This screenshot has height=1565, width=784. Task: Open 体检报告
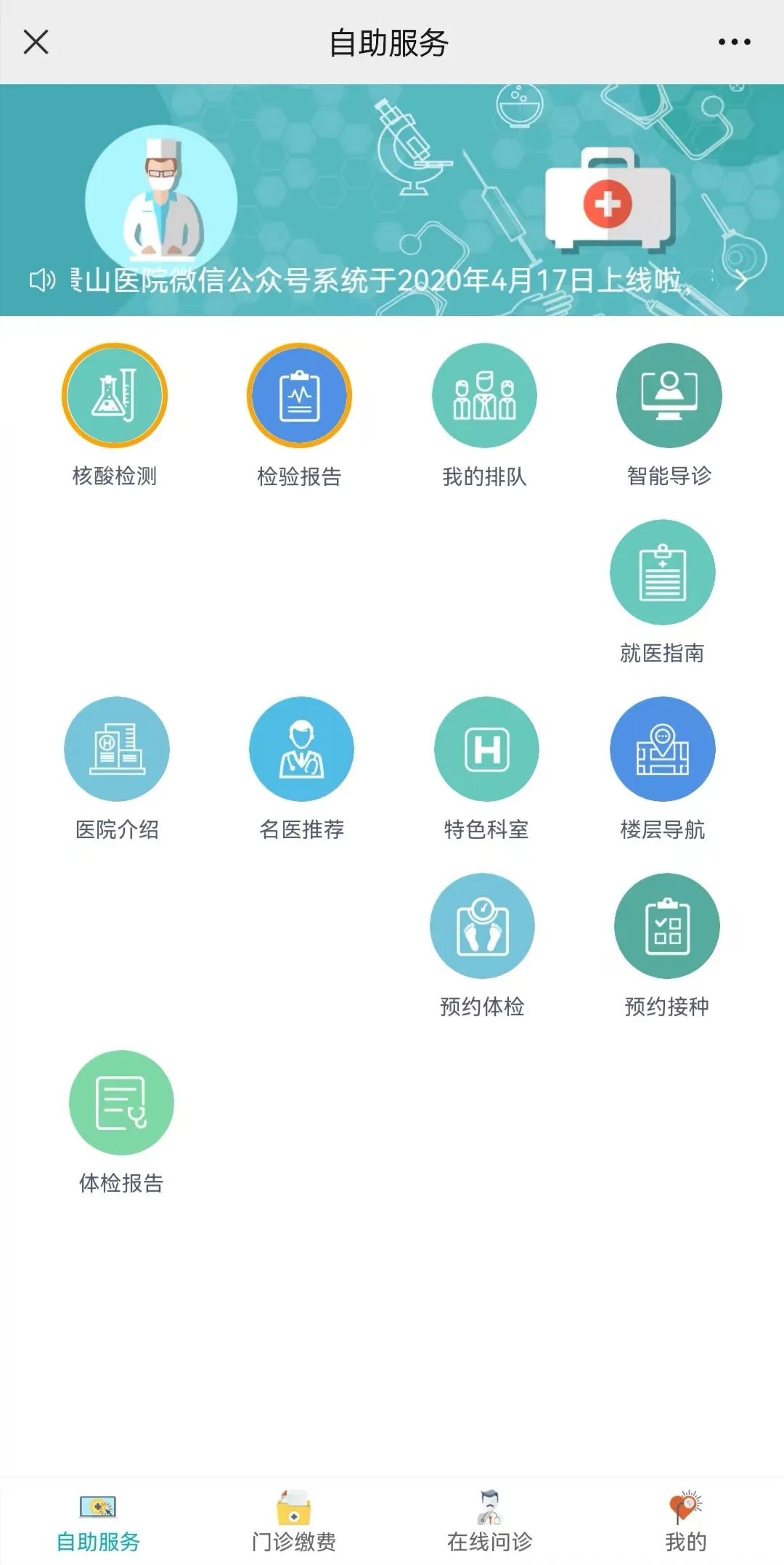[x=121, y=1102]
